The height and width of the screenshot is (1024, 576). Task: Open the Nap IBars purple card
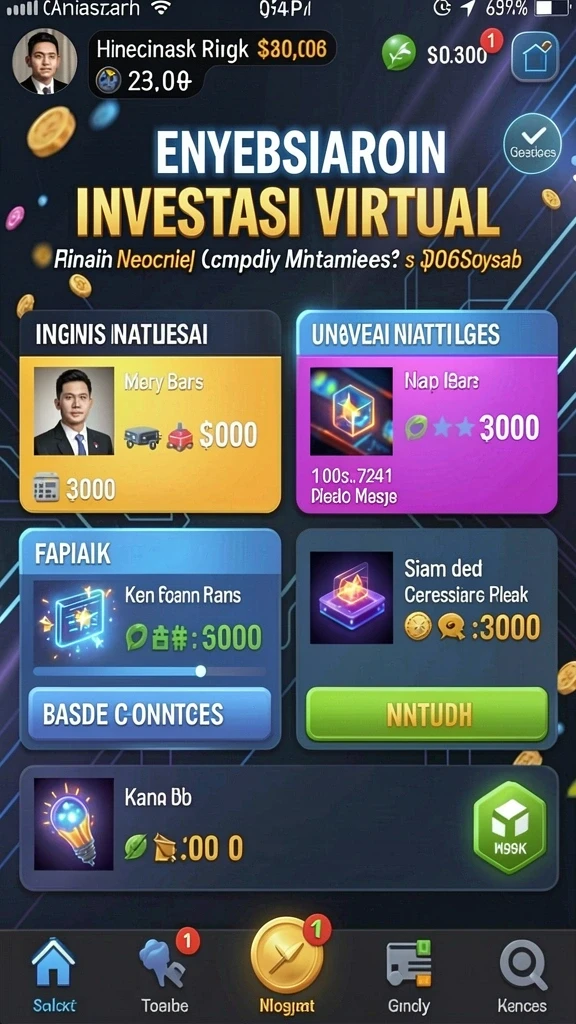(x=426, y=411)
